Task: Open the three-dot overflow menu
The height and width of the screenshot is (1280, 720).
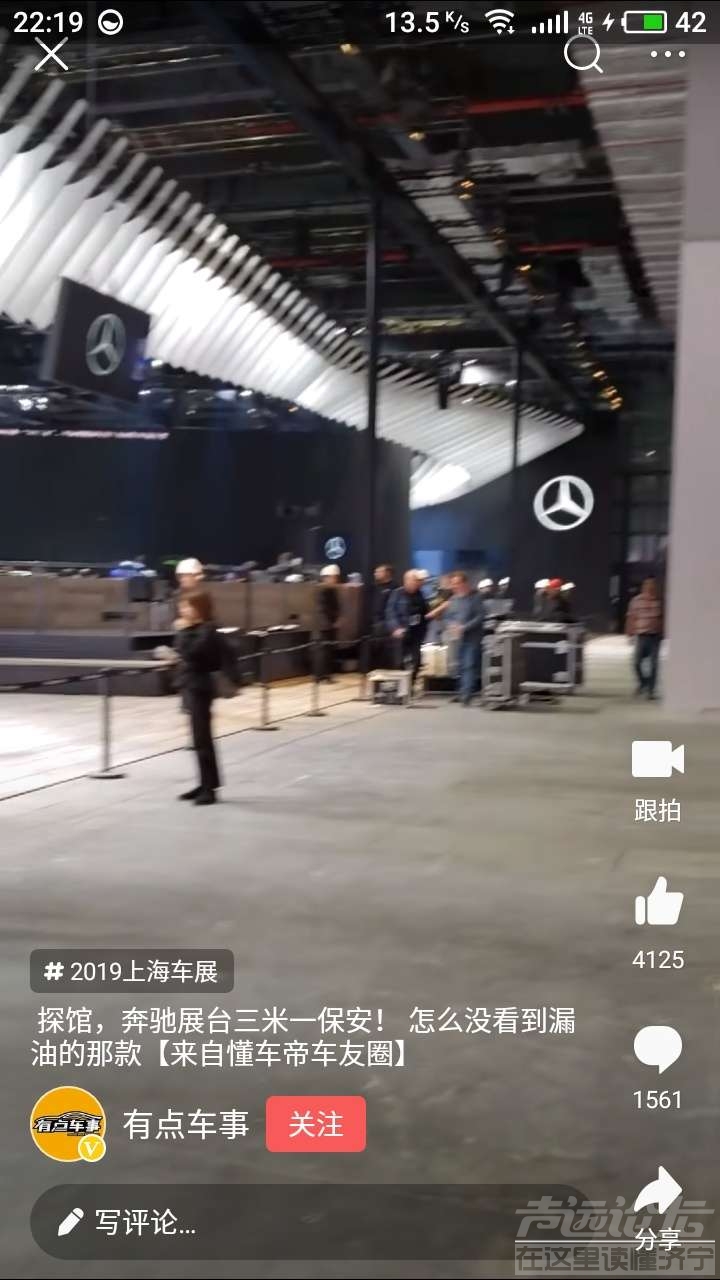Action: (x=668, y=55)
